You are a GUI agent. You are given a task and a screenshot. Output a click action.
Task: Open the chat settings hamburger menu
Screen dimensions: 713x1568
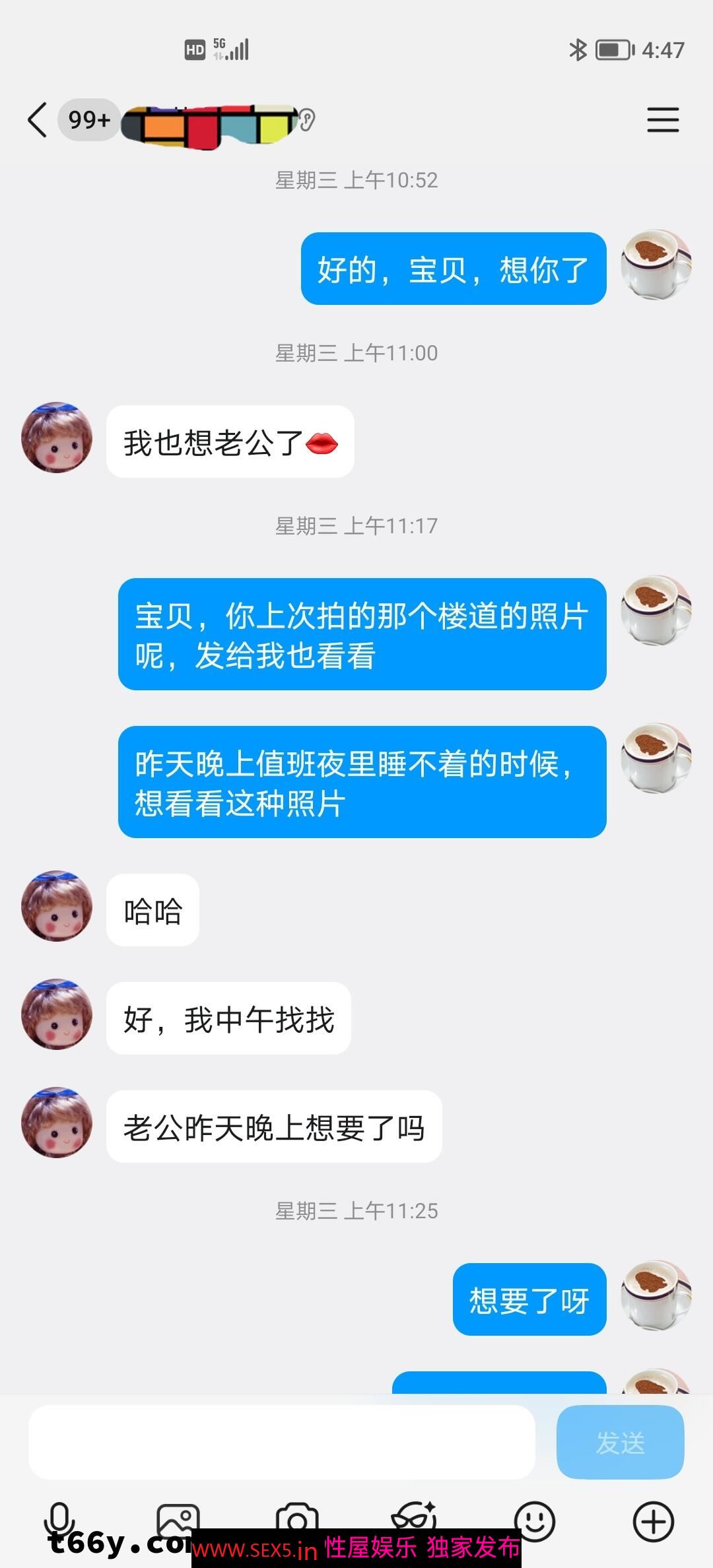(662, 120)
